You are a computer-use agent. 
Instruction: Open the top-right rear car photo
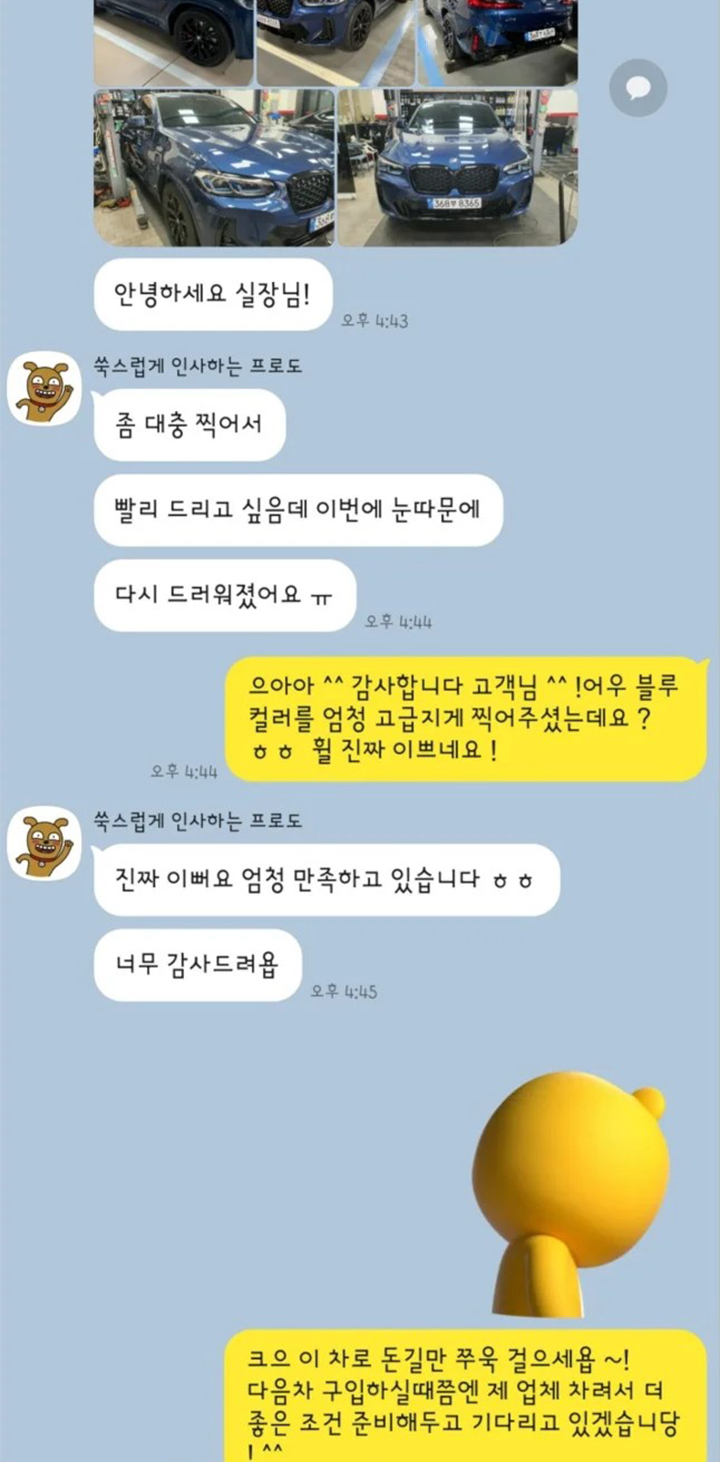click(497, 40)
